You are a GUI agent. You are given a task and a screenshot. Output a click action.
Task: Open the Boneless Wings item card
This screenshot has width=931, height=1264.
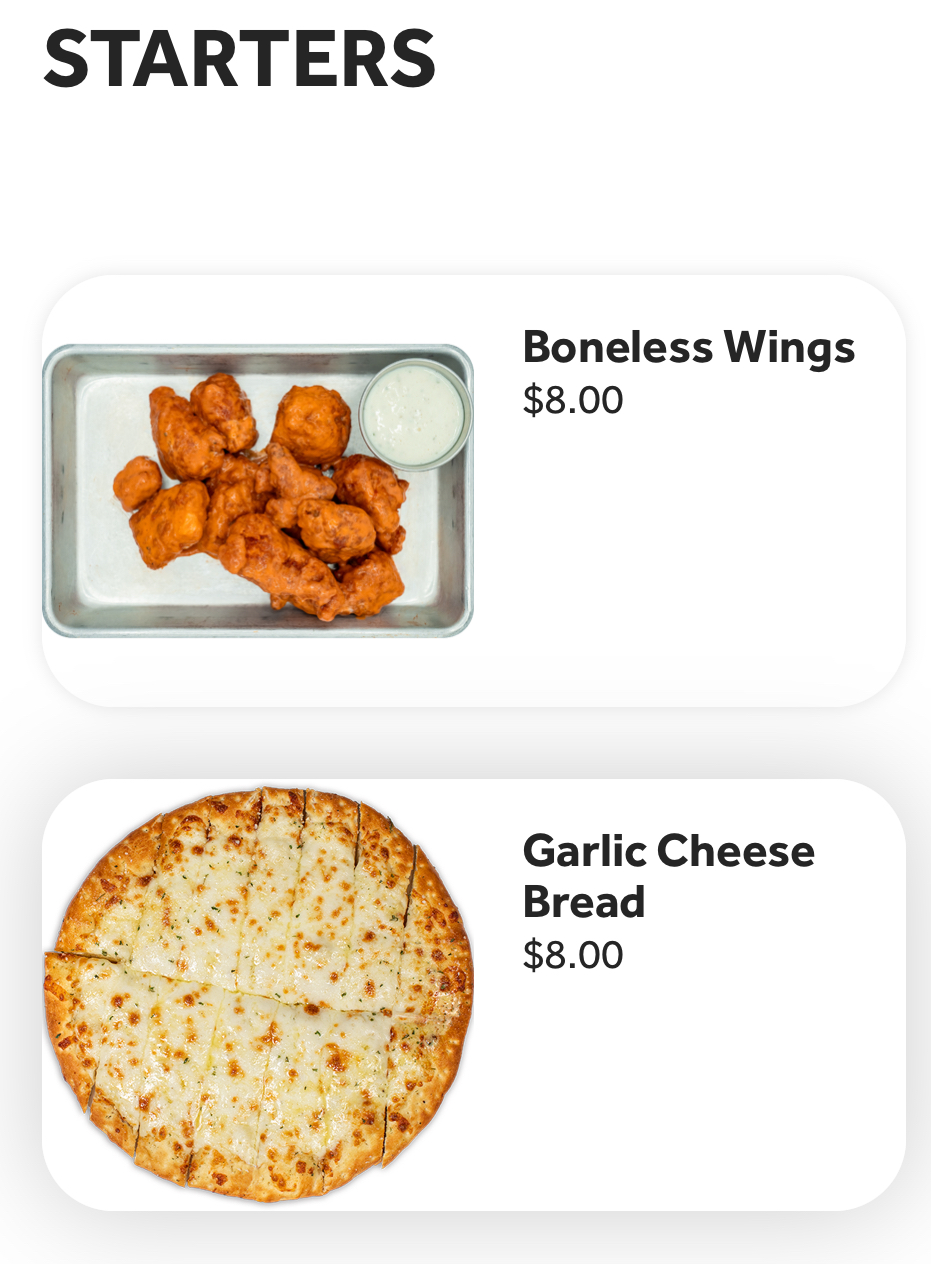[x=474, y=491]
